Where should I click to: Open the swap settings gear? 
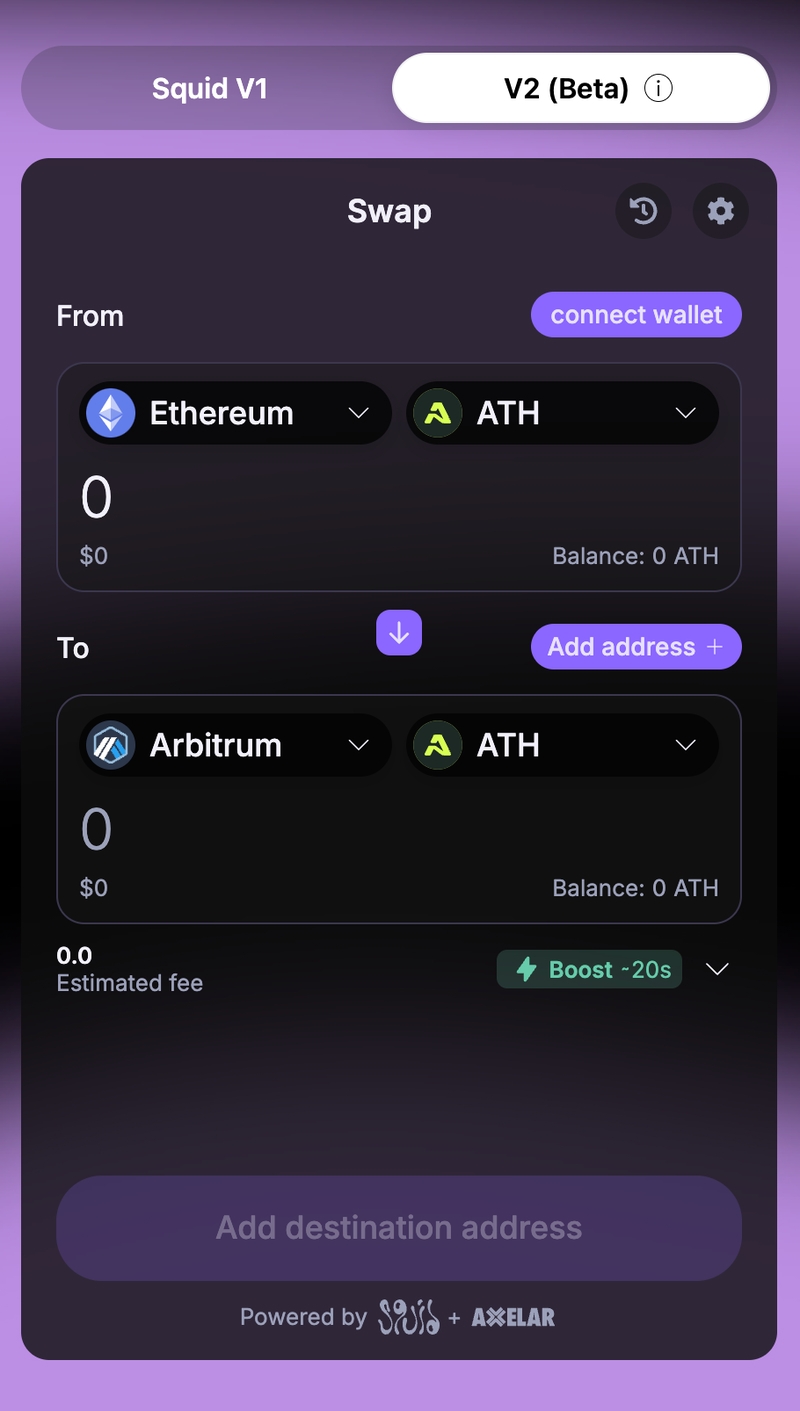[720, 211]
